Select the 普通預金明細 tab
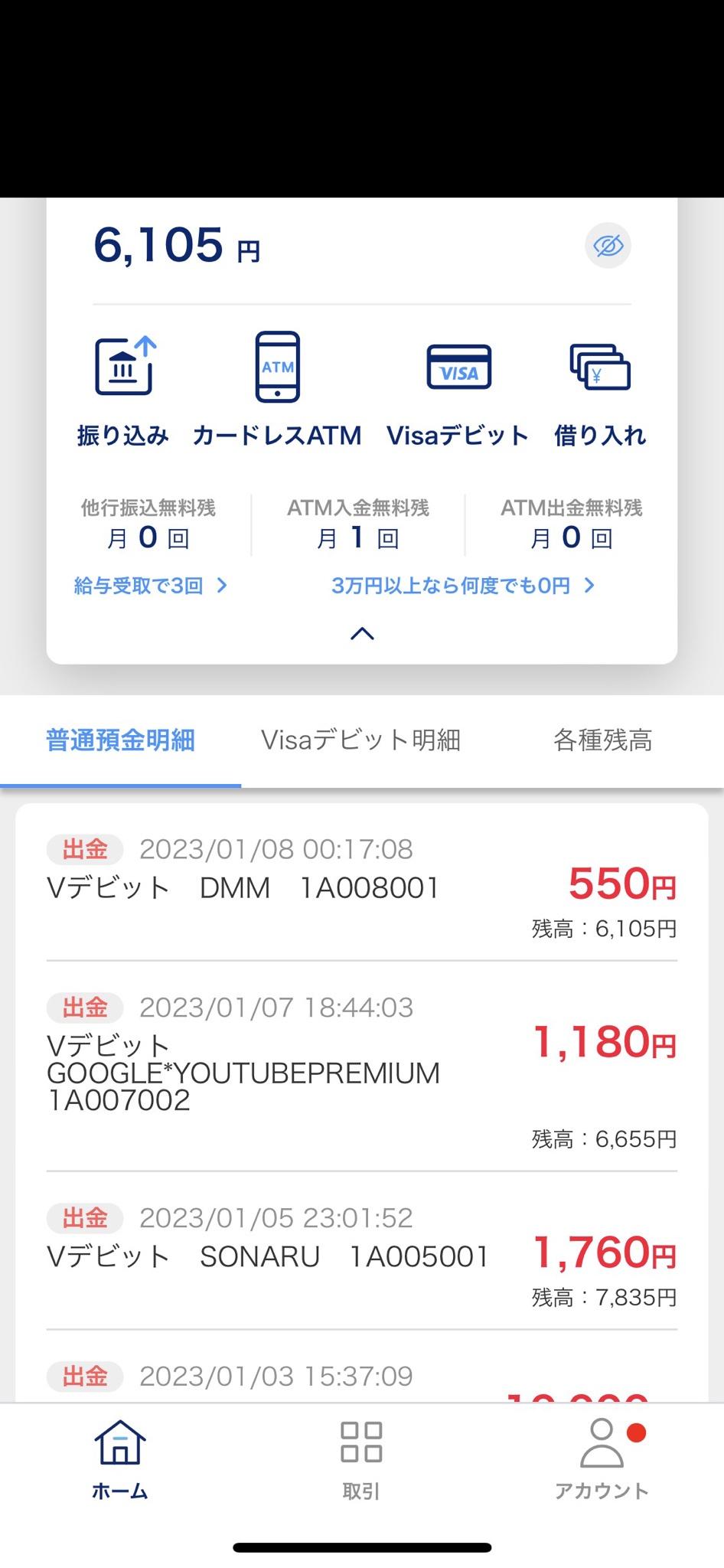This screenshot has width=724, height=1568. [x=120, y=740]
